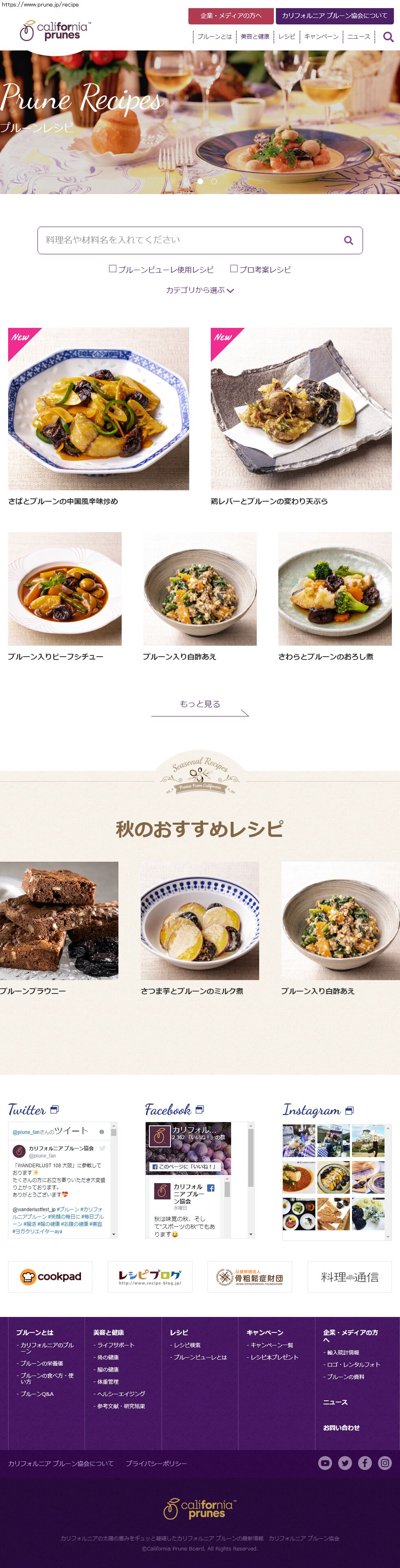View プルーン入りビーフシチュー recipe
400x1568 pixels.
pyautogui.click(x=65, y=589)
